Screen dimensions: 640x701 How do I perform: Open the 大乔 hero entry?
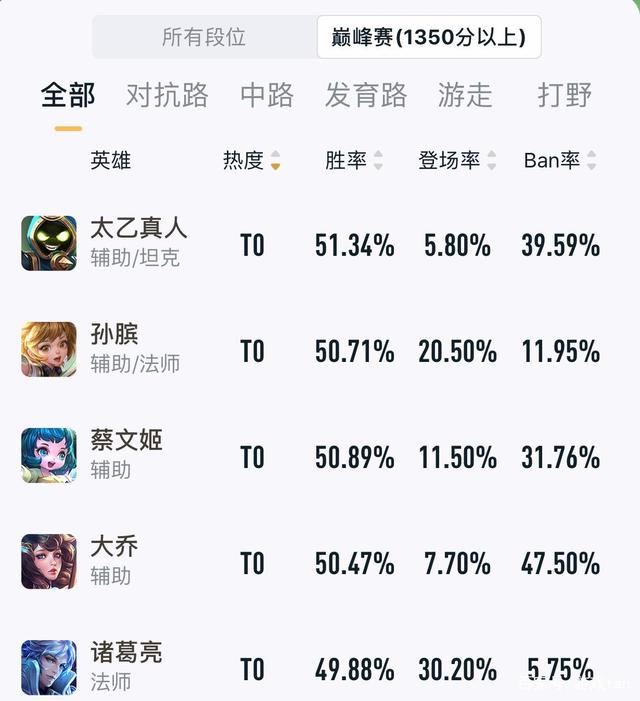115,561
